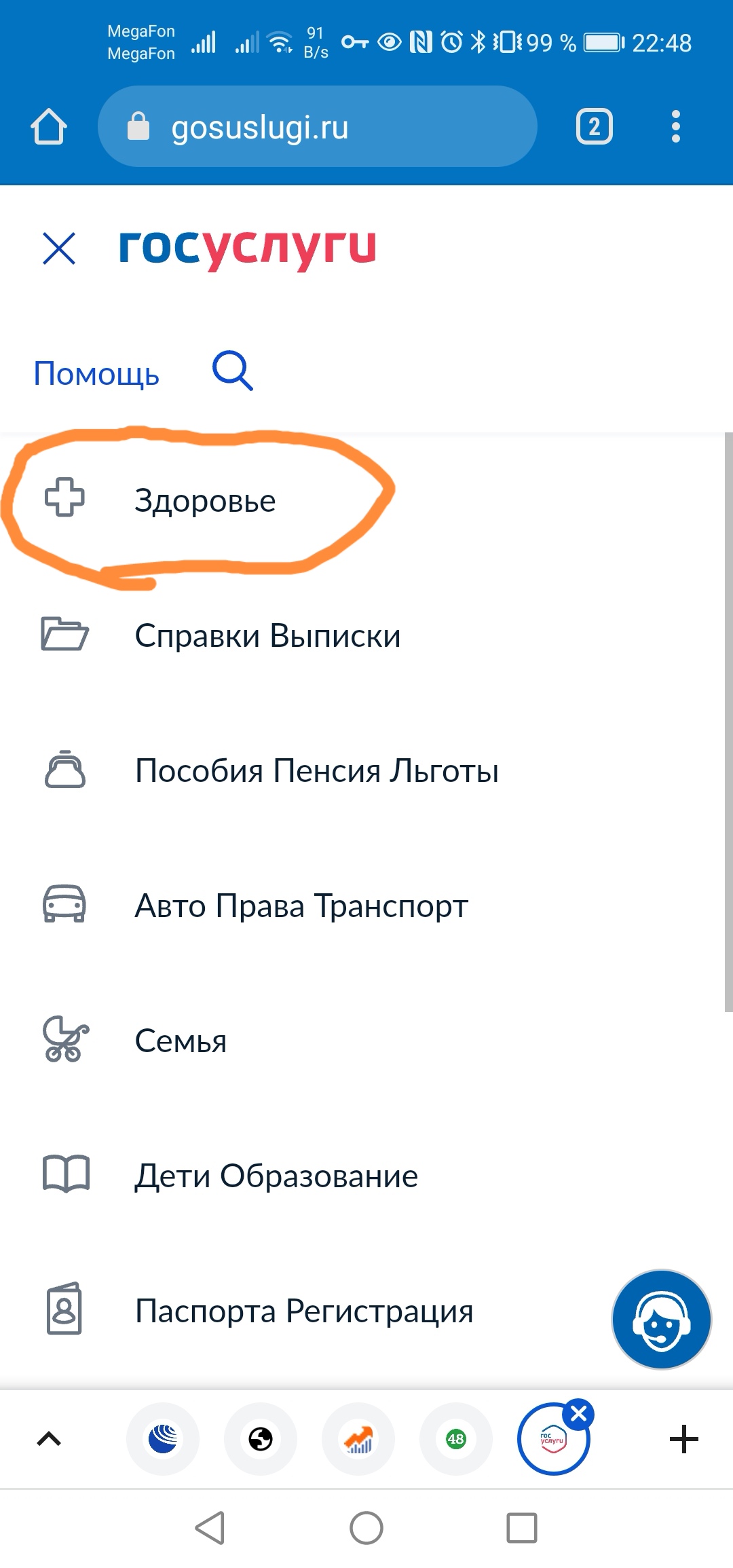733x1568 pixels.
Task: Switch to the tab with the green 48 icon
Action: point(456,1439)
